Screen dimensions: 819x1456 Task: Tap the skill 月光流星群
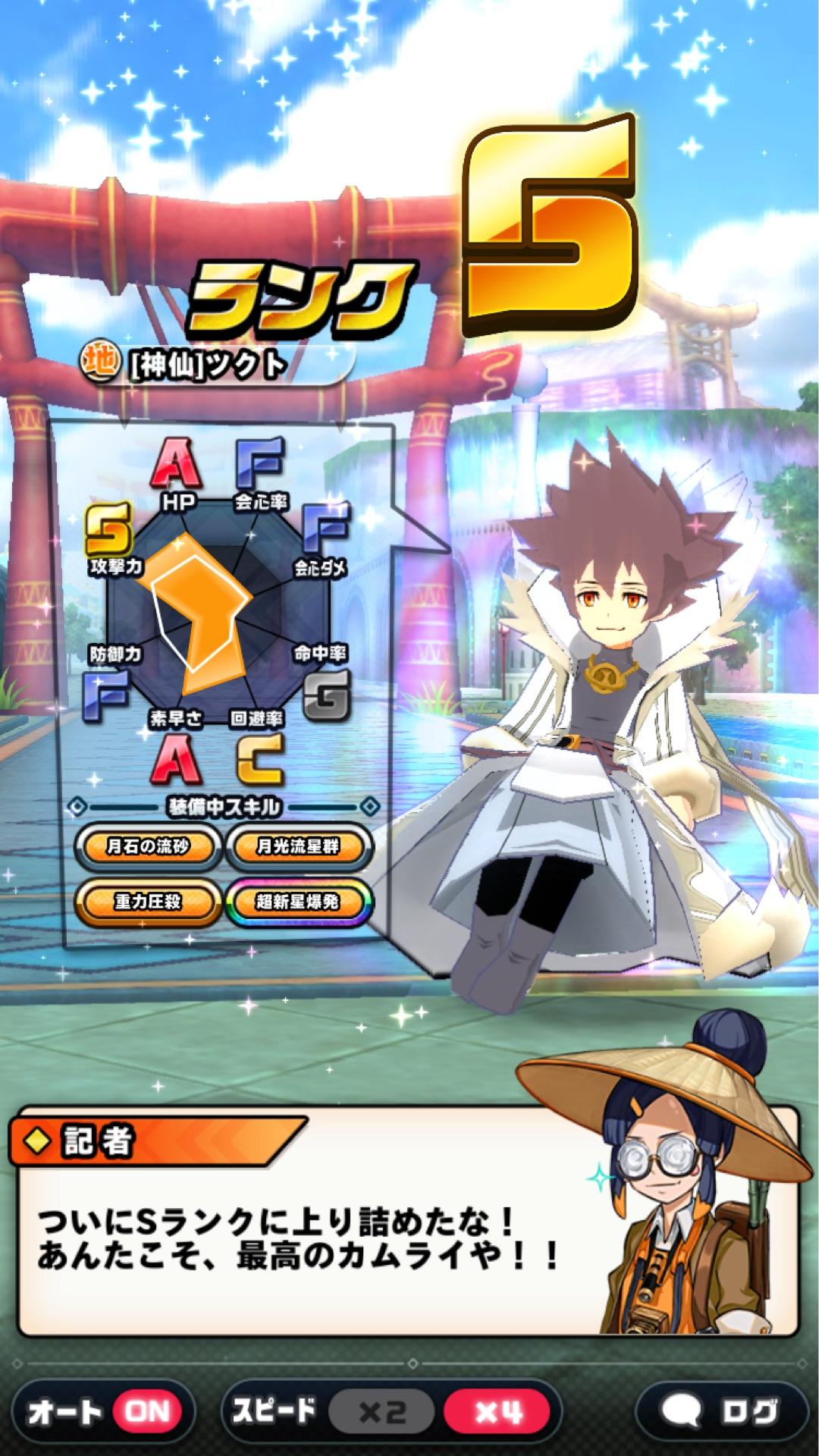tap(298, 846)
